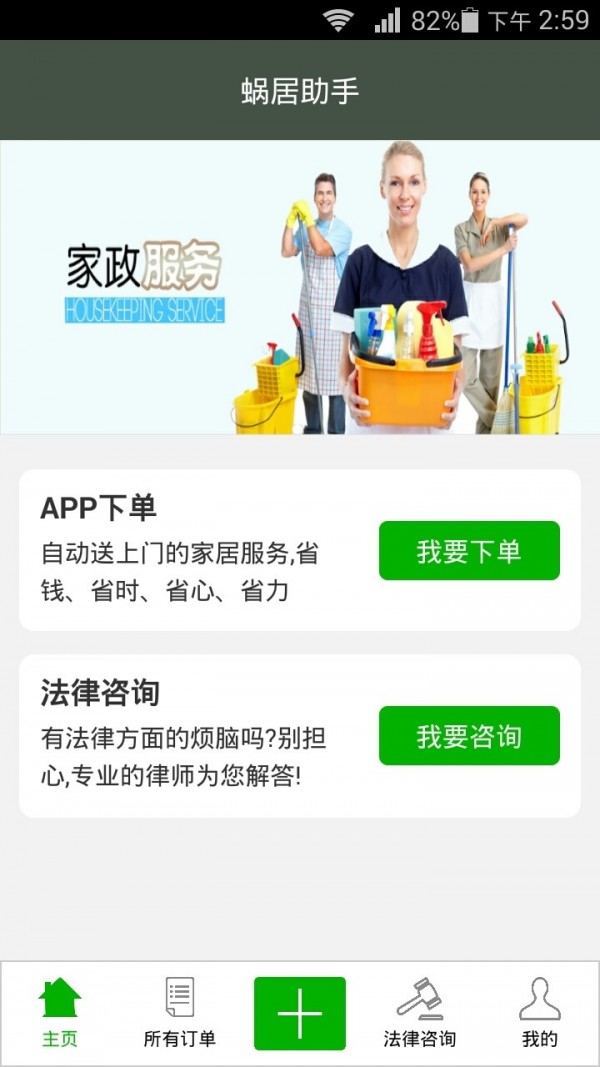Open the 所有订单 tab
This screenshot has height=1067, width=600.
pyautogui.click(x=180, y=1012)
